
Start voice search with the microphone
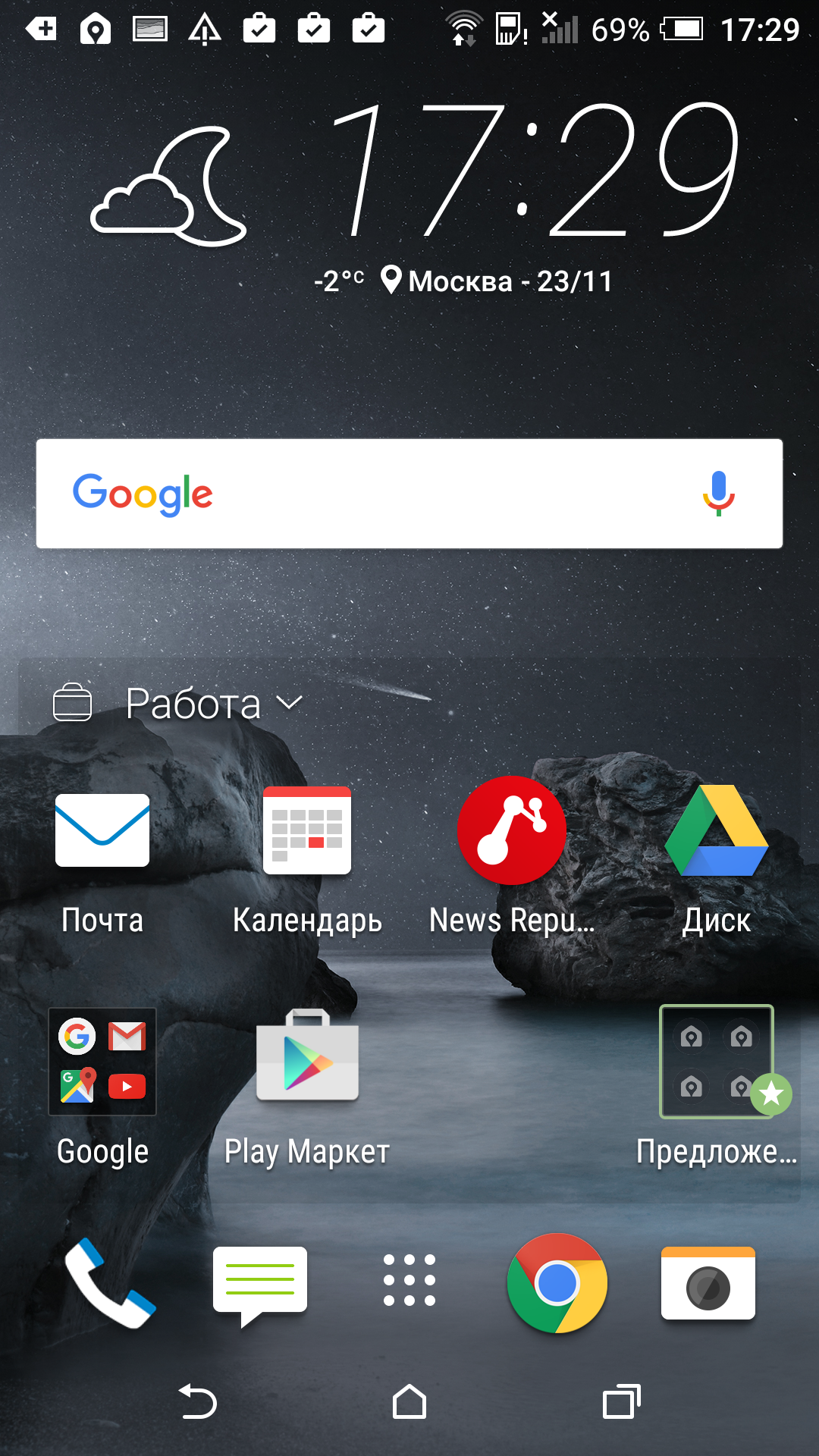(x=718, y=494)
